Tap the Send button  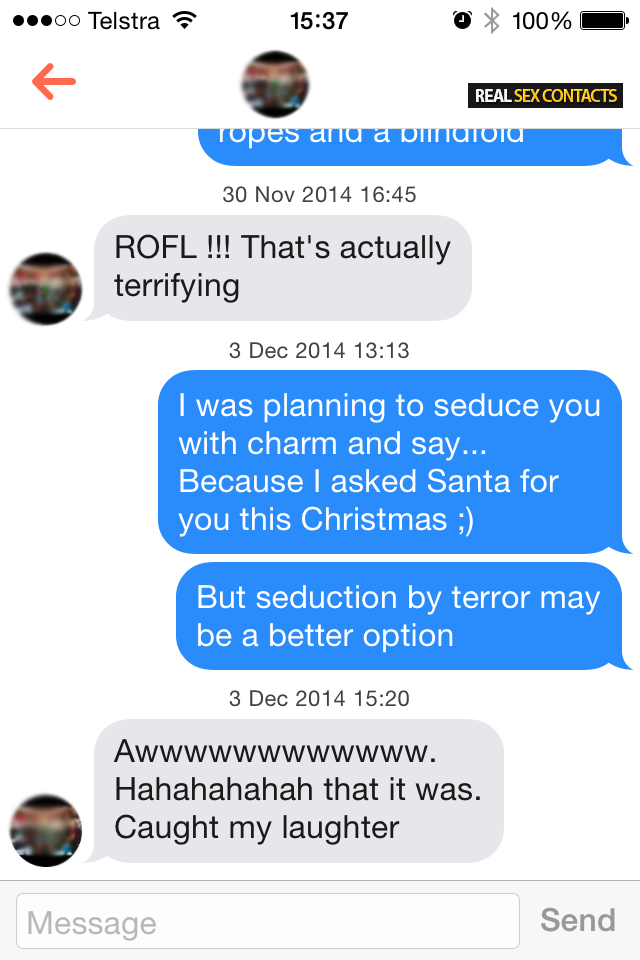[577, 920]
